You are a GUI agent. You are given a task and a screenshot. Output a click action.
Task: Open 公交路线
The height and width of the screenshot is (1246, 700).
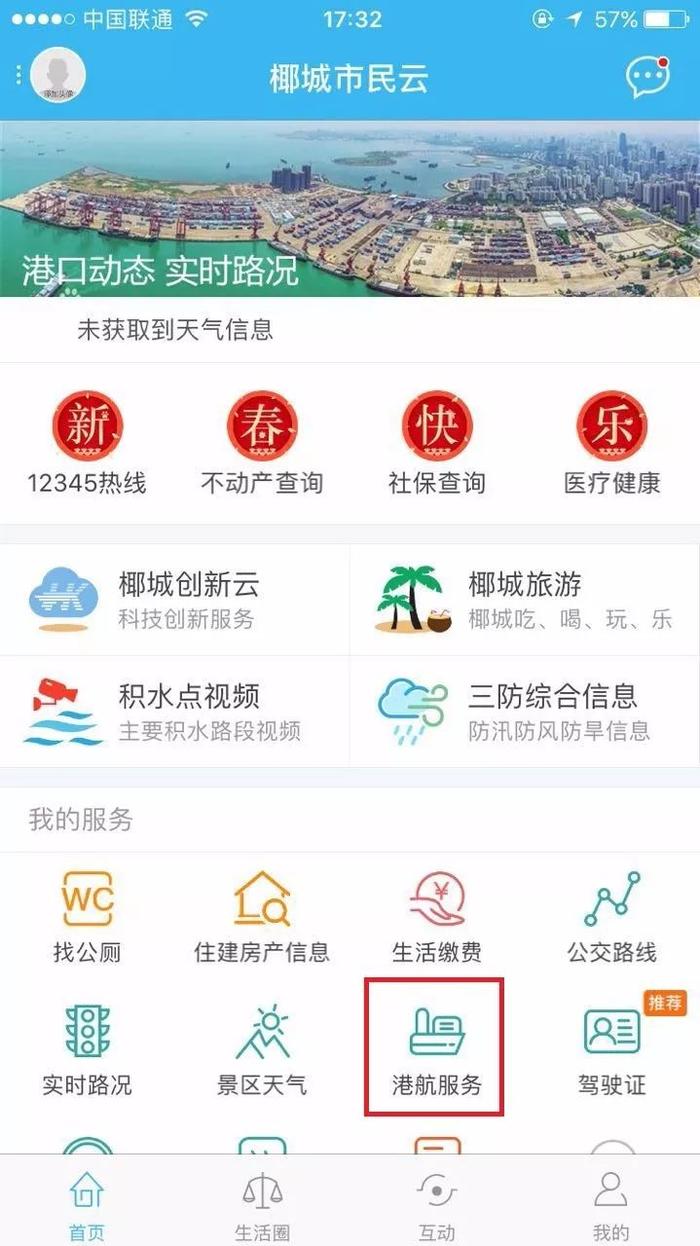[612, 916]
